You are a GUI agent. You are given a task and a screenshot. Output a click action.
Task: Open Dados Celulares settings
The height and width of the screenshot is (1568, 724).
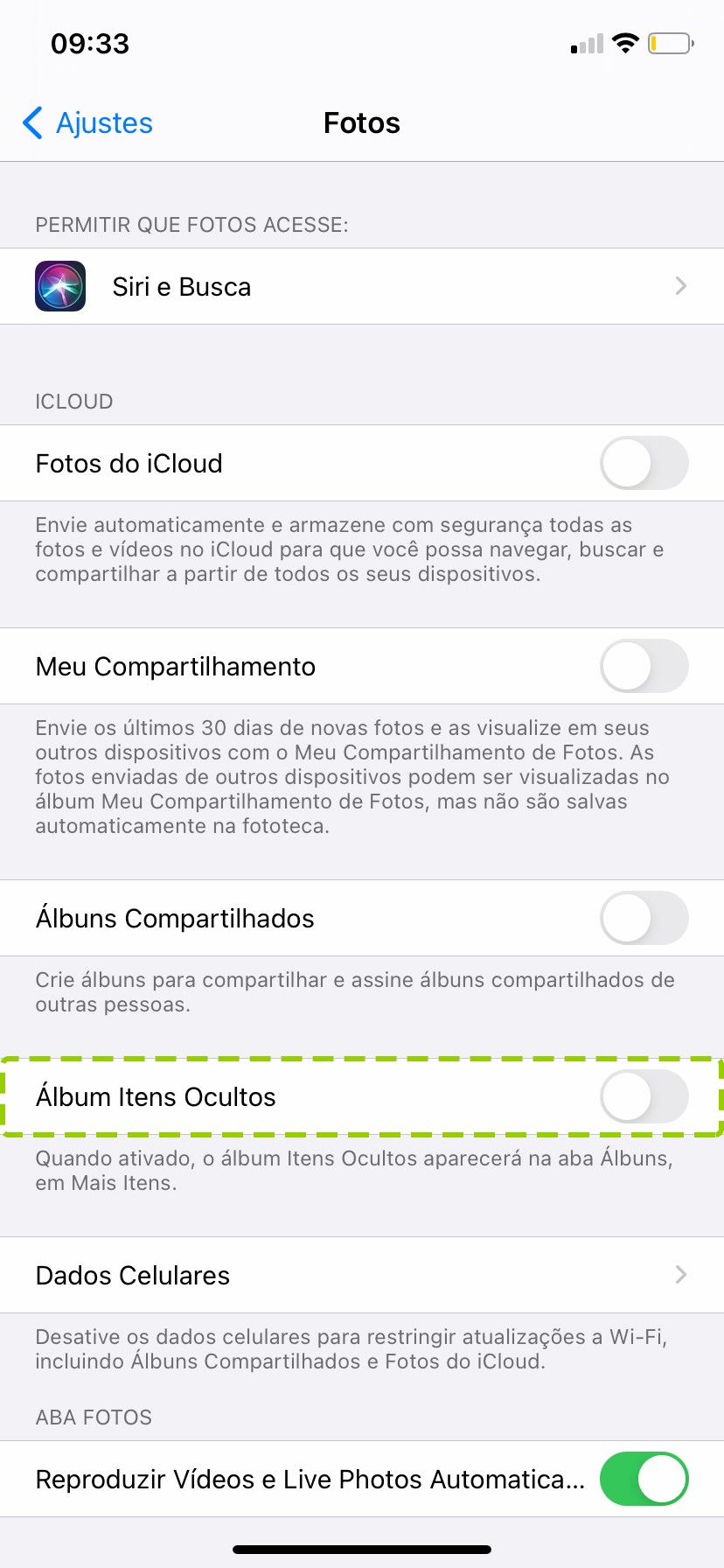click(362, 1276)
